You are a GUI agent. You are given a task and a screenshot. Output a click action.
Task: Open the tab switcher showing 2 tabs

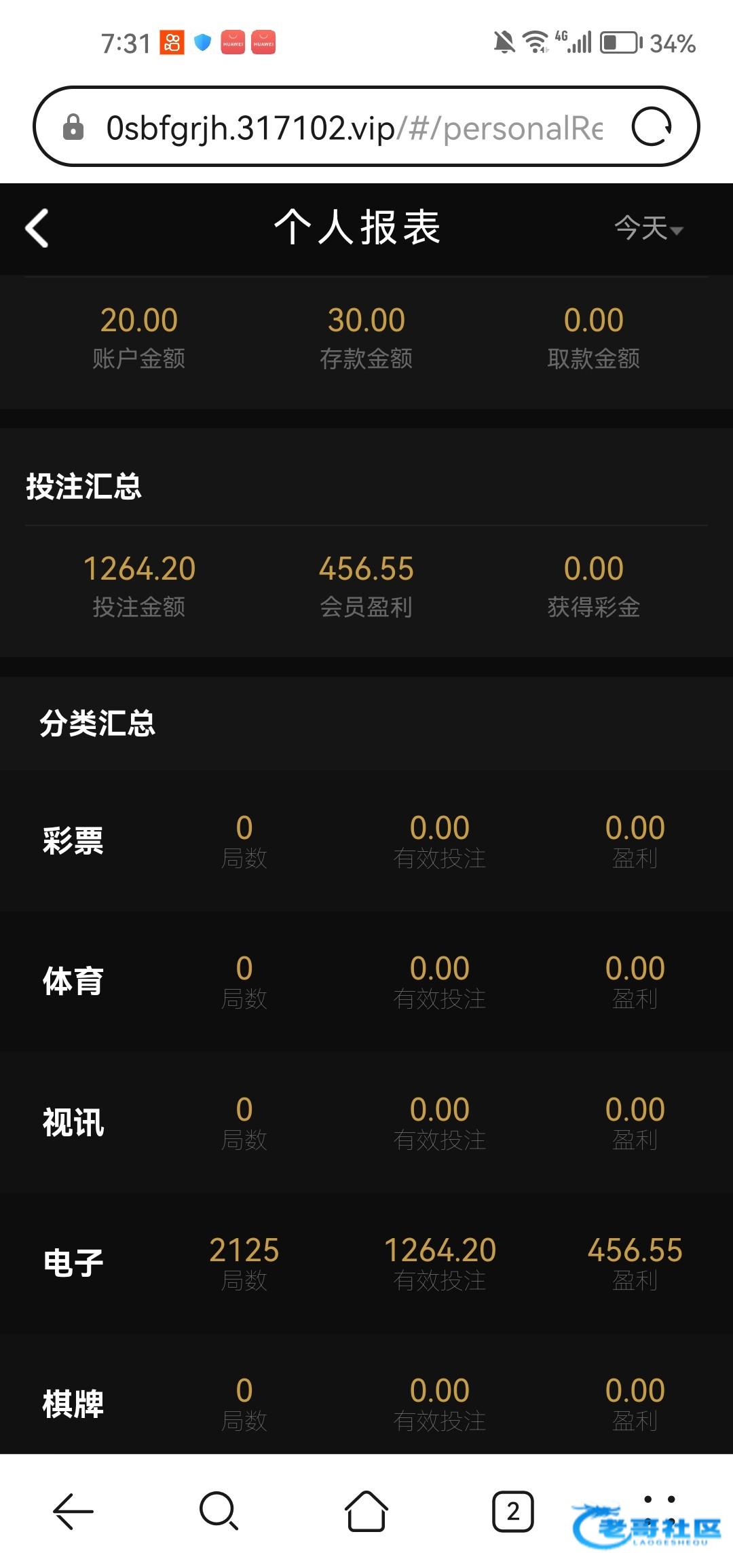512,1511
